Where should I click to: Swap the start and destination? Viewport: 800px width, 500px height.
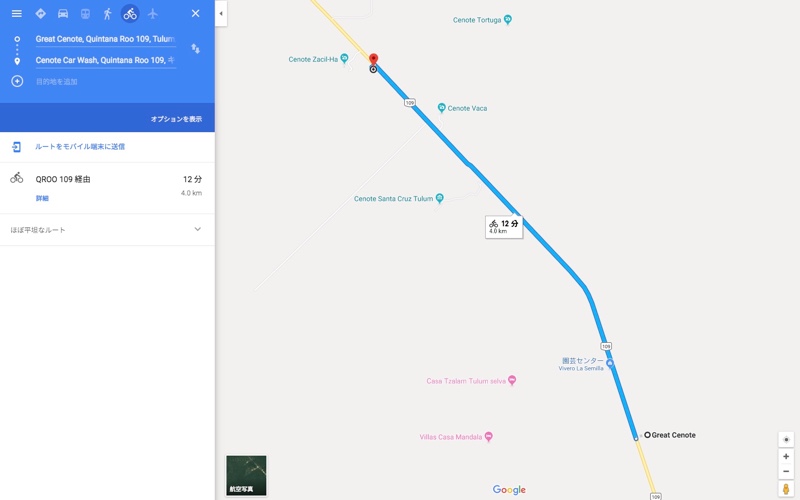[x=195, y=49]
